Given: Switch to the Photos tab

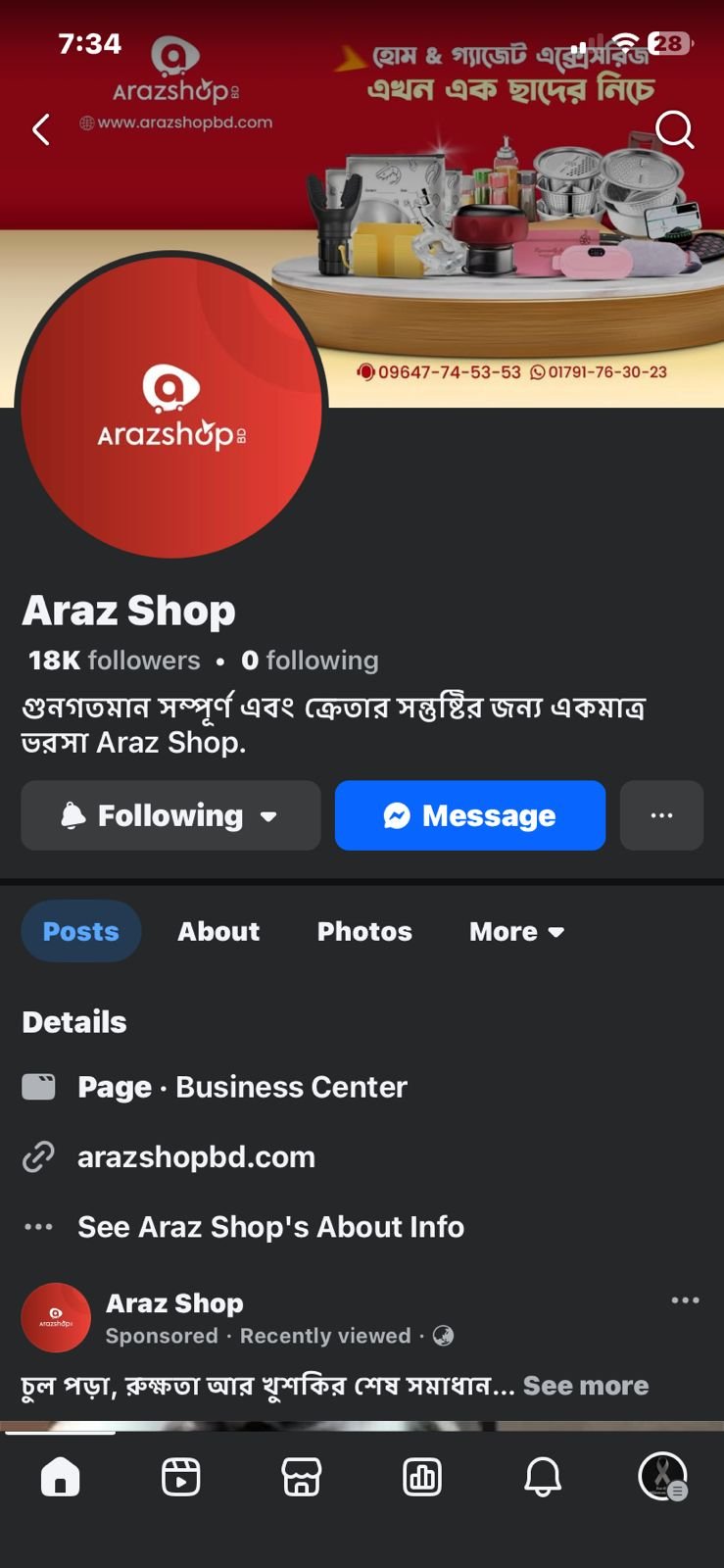Looking at the screenshot, I should pos(364,931).
